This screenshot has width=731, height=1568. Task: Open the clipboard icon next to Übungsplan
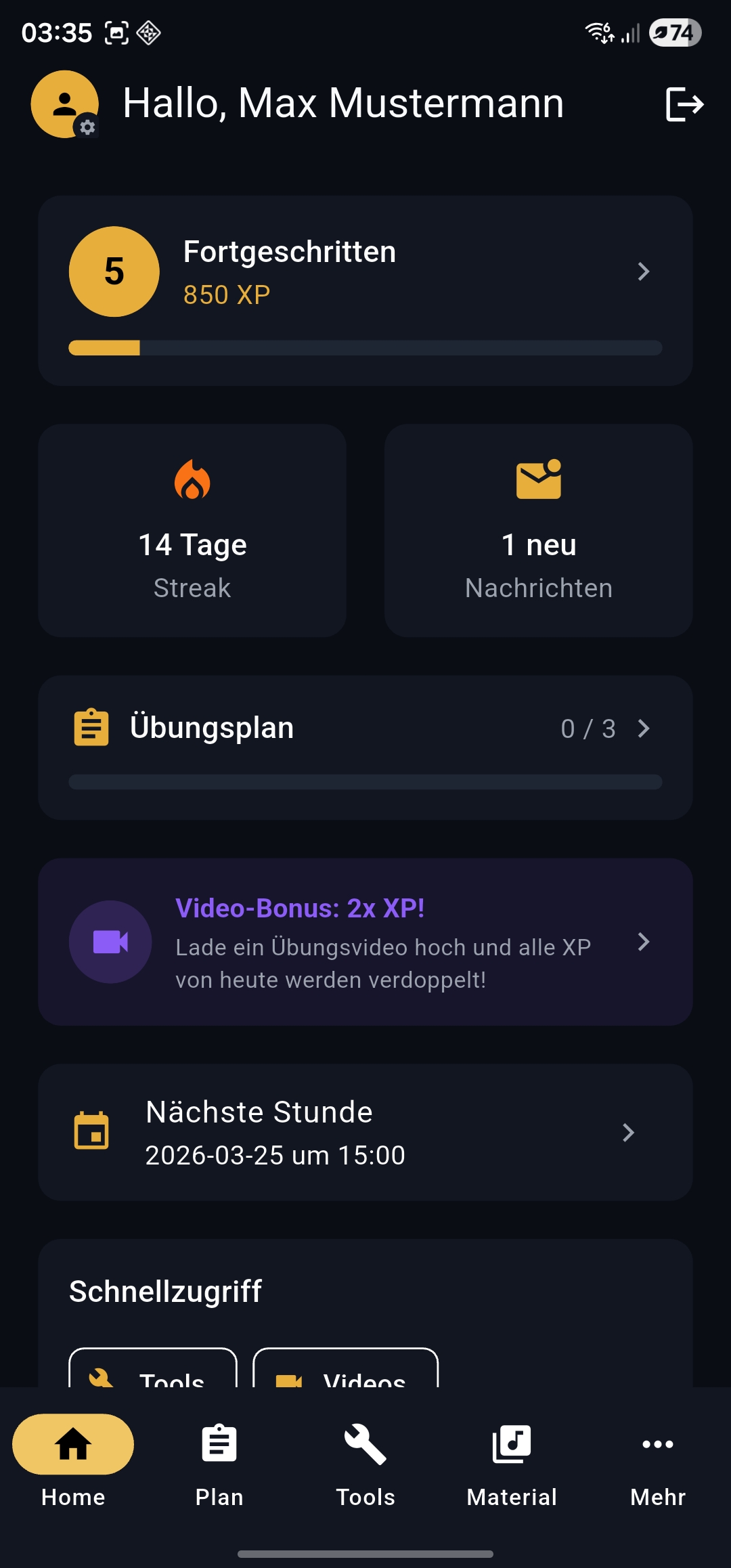91,728
